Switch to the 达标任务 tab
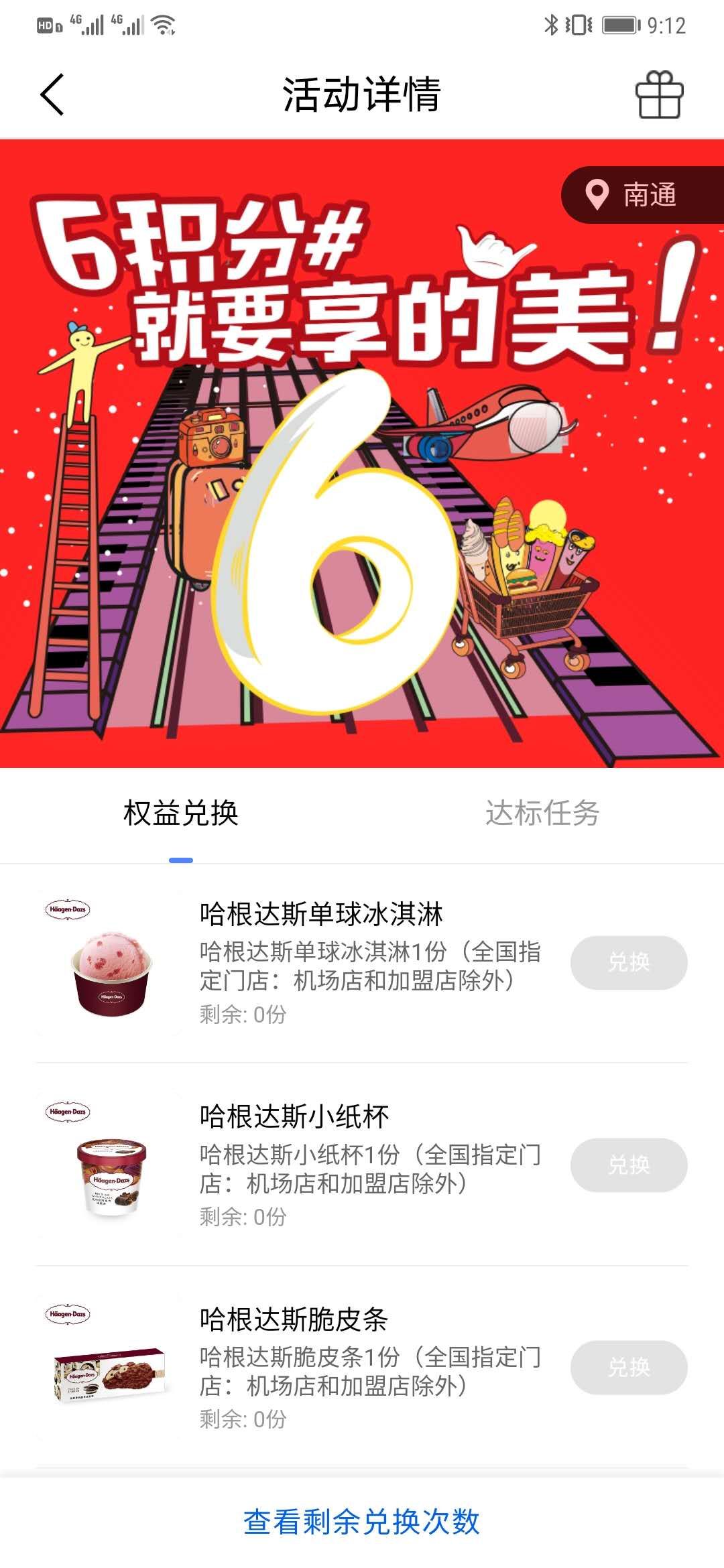The height and width of the screenshot is (1568, 724). 542,813
